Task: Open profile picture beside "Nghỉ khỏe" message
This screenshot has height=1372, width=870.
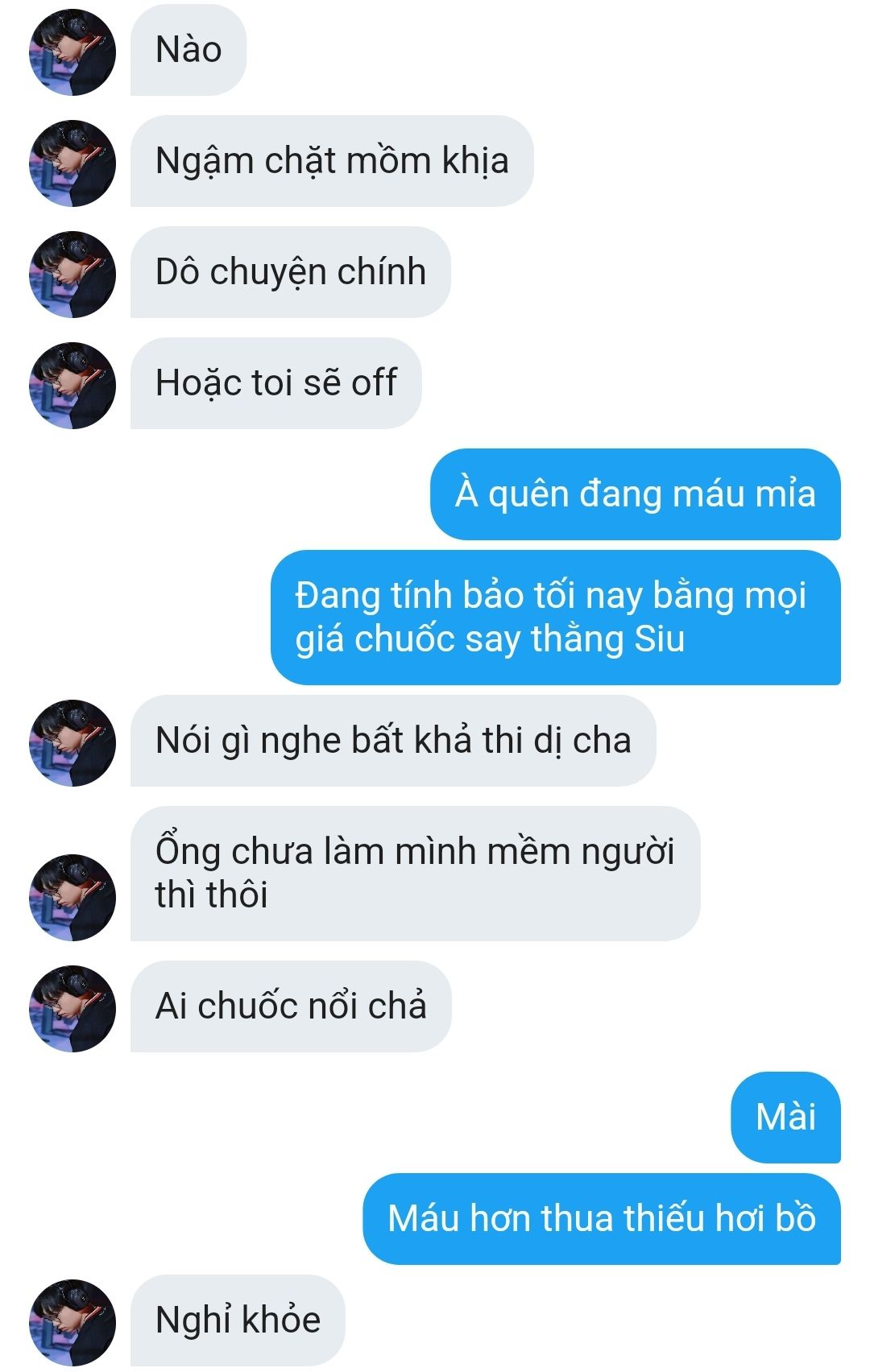Action: 72,1322
